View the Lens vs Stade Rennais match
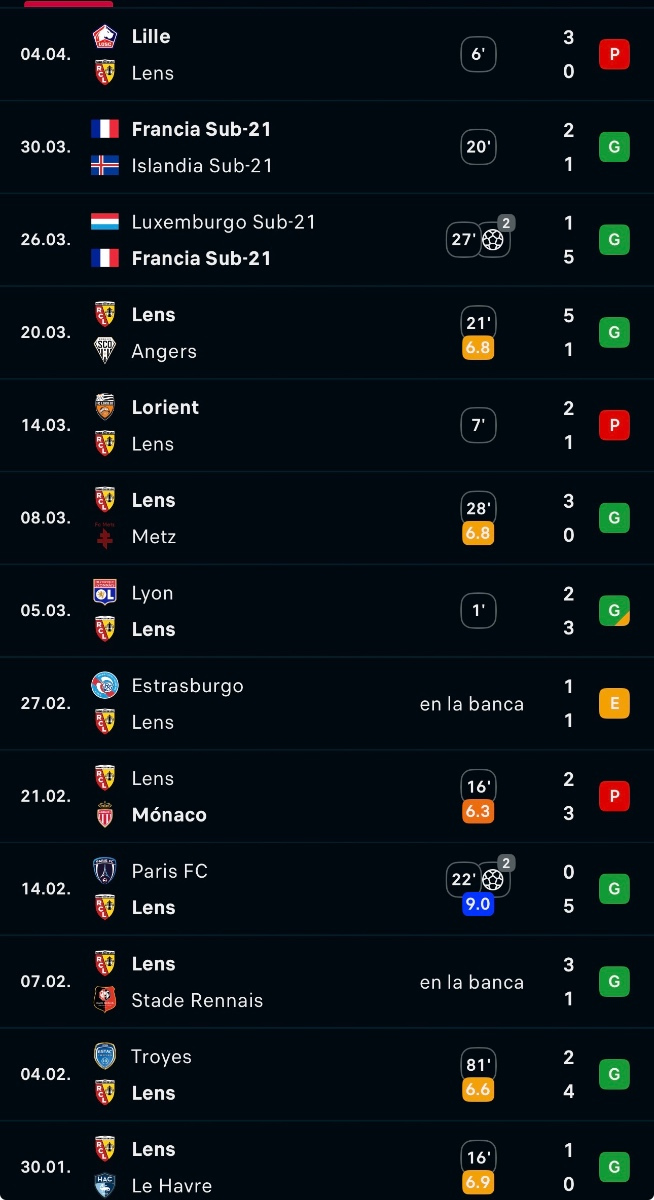The image size is (654, 1200). 300,982
